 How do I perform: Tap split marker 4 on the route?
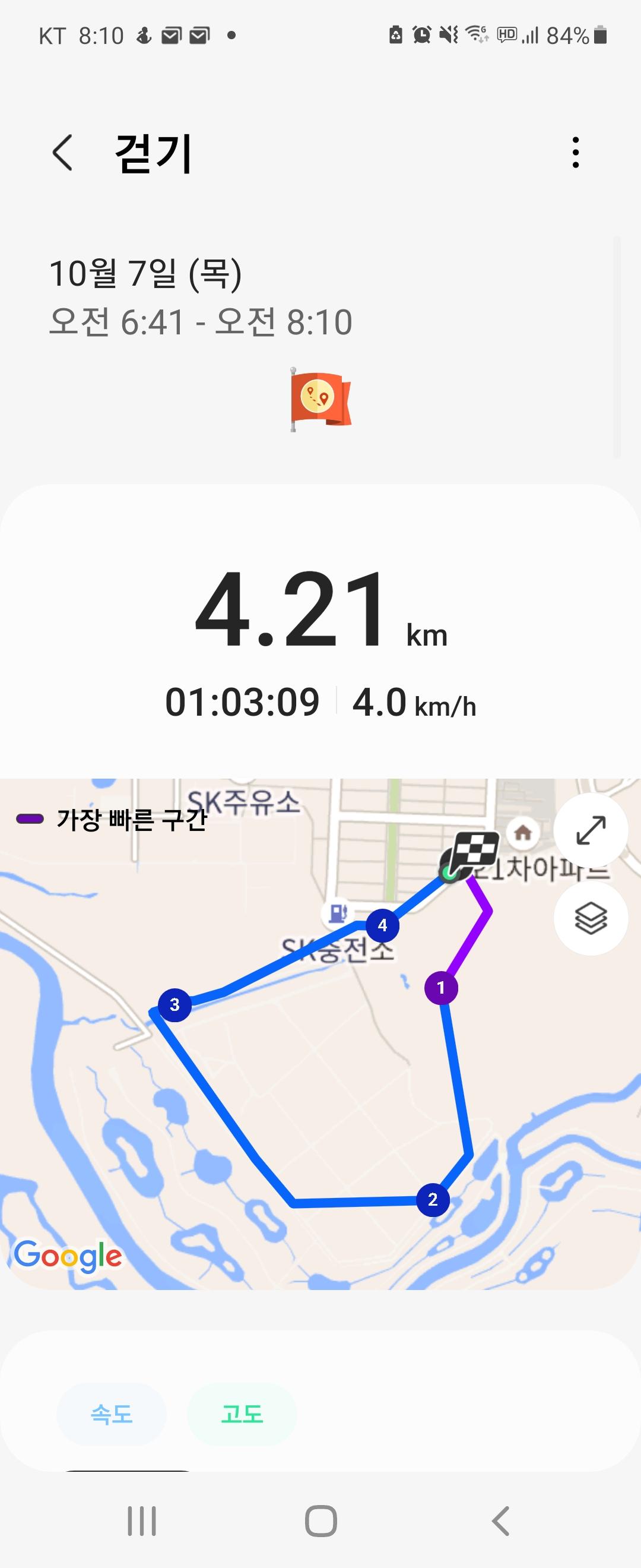click(382, 925)
